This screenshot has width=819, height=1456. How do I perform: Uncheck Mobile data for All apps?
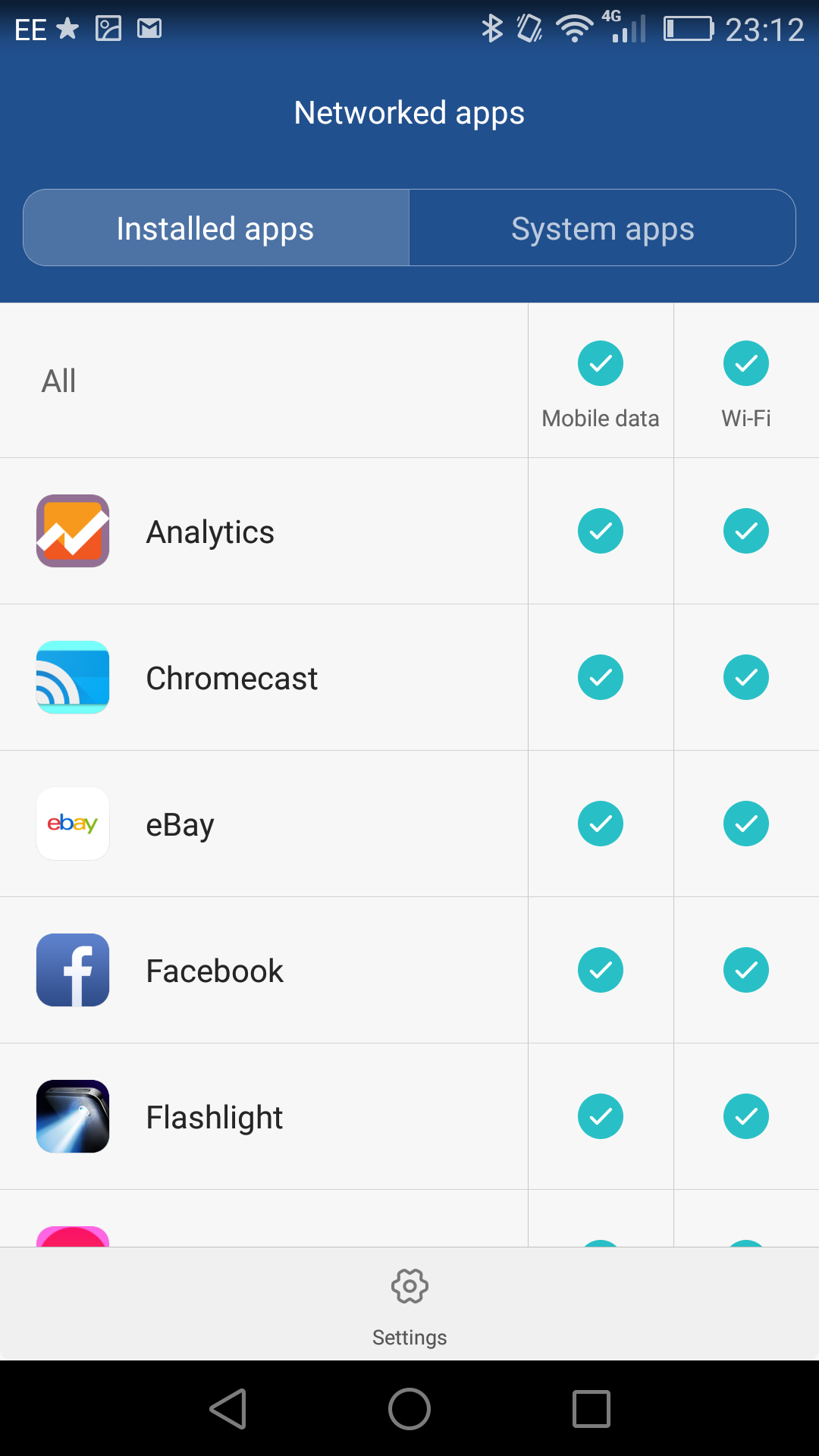point(601,363)
